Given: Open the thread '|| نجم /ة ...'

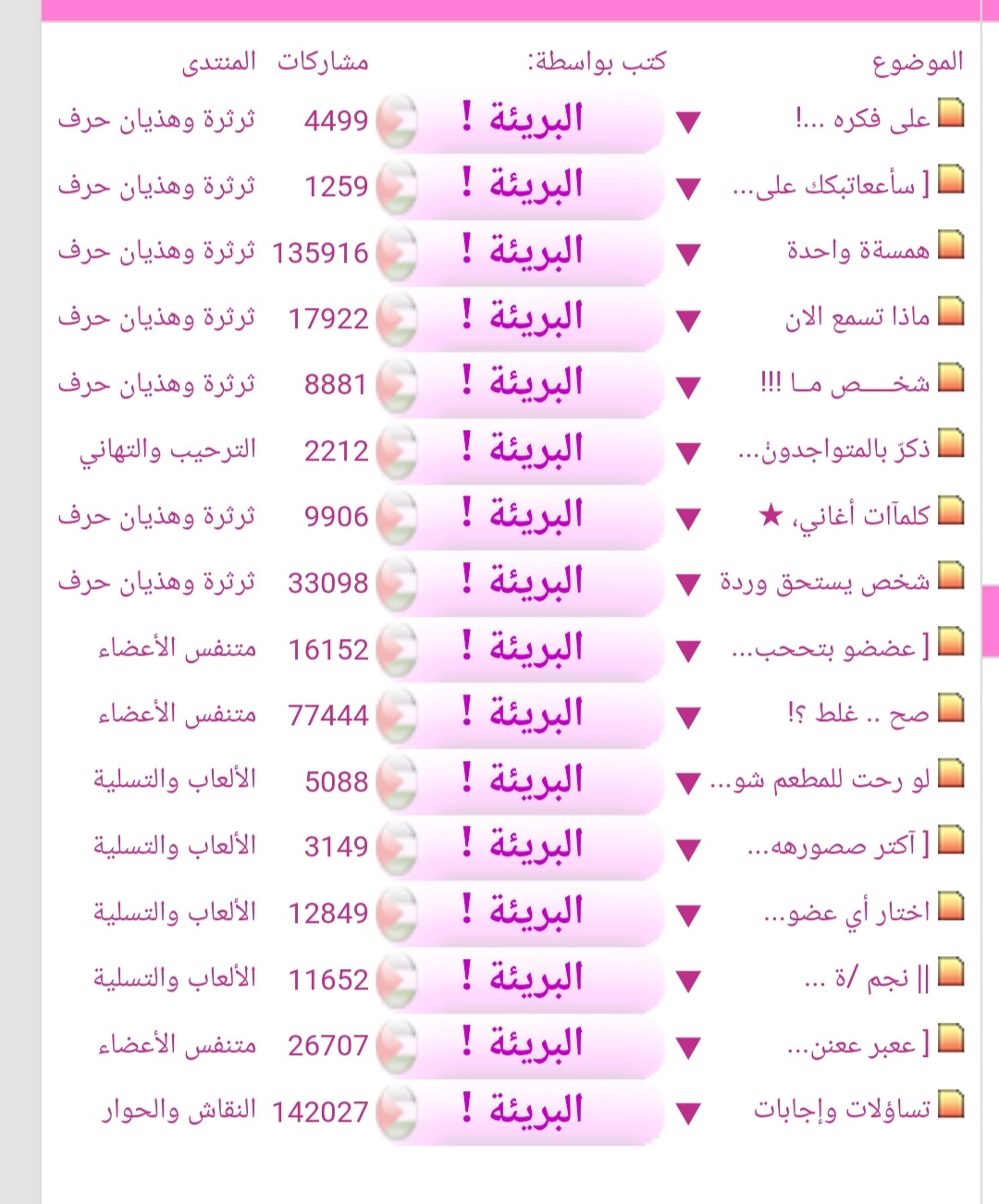Looking at the screenshot, I should [x=866, y=978].
